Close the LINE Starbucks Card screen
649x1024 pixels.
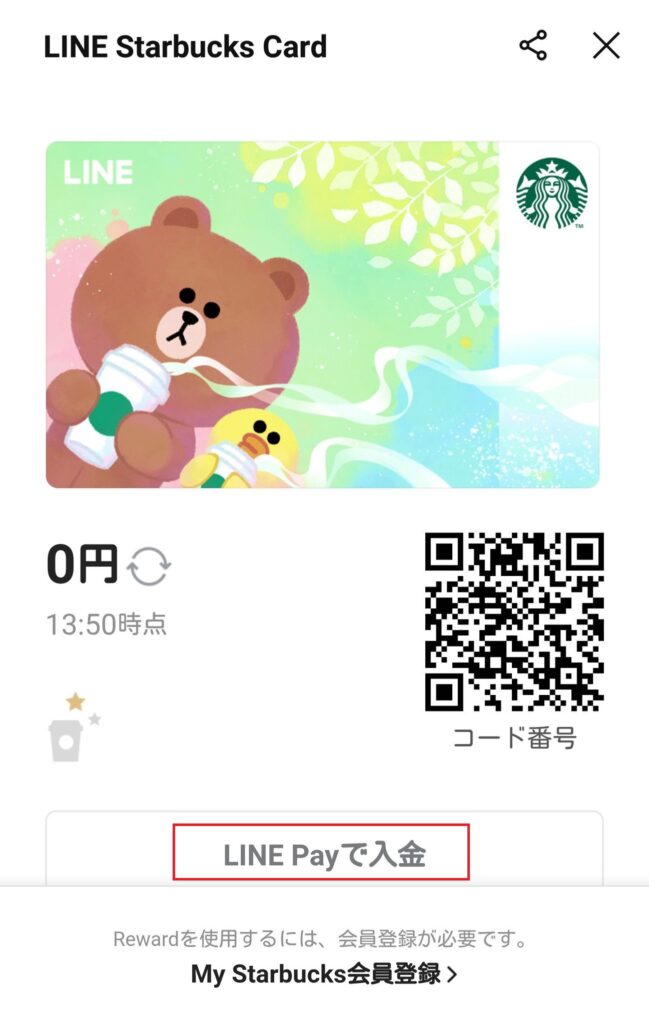click(606, 46)
